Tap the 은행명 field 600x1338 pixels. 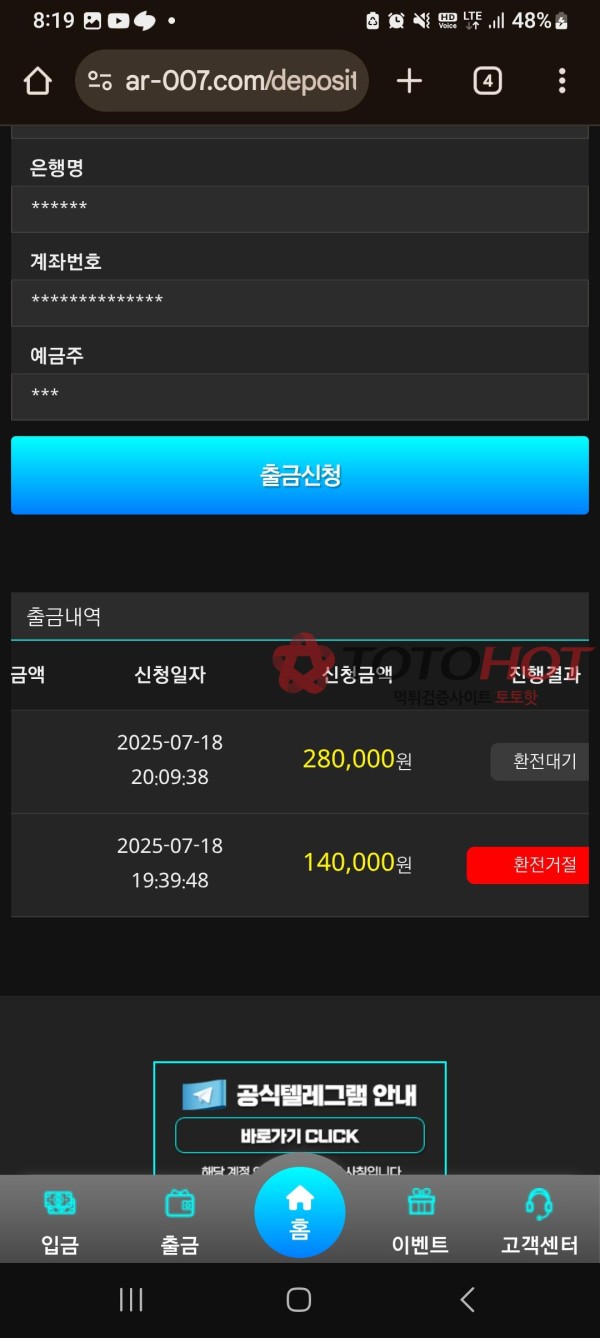click(300, 208)
